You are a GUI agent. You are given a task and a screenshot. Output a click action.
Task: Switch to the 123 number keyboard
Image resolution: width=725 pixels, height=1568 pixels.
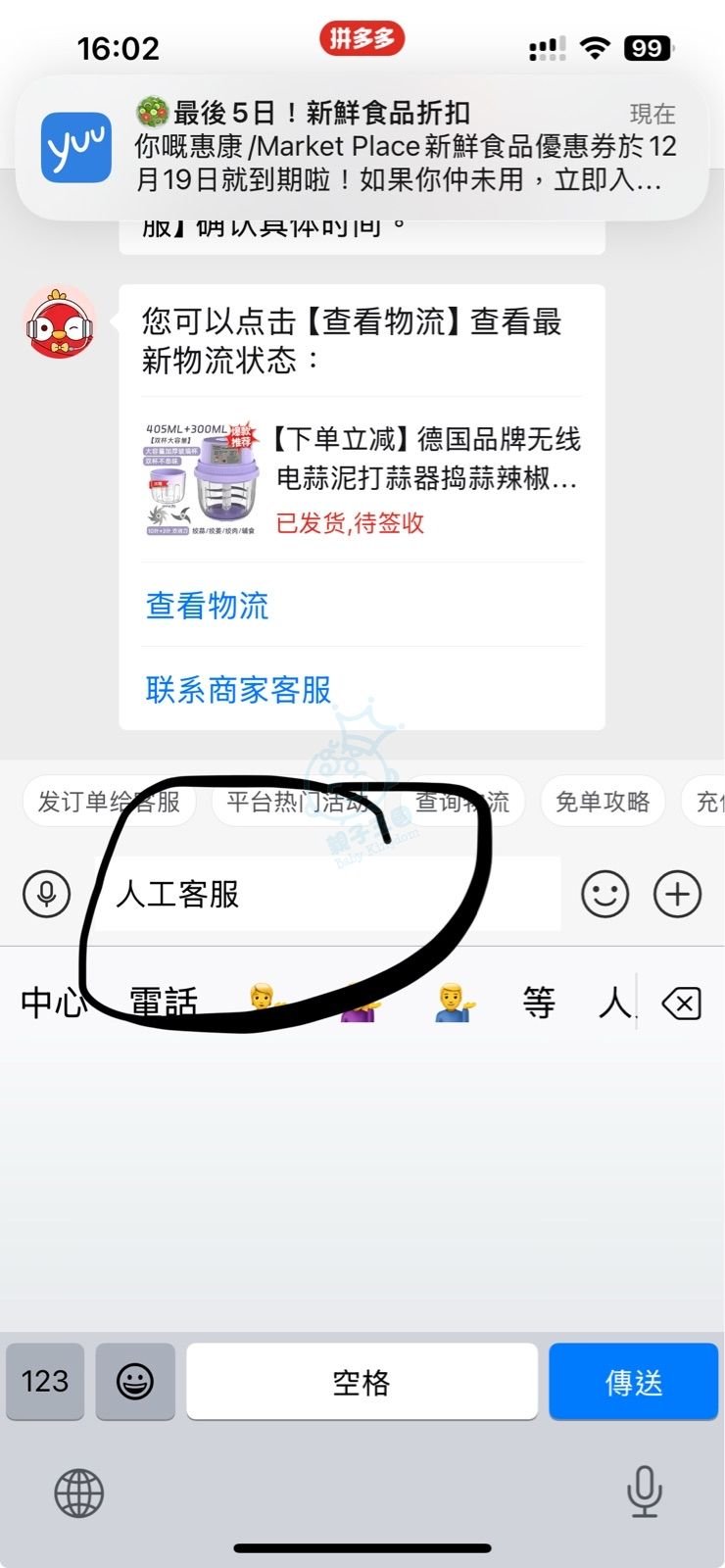(45, 1382)
